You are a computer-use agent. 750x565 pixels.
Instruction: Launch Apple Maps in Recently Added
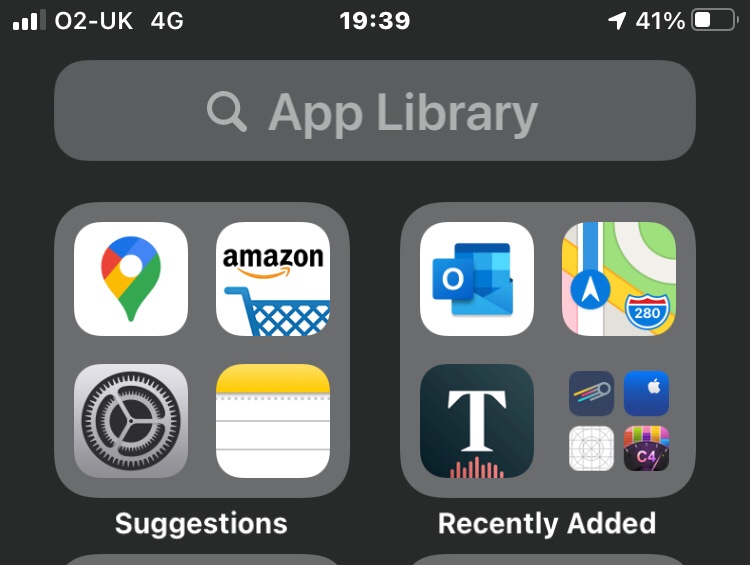coord(619,278)
